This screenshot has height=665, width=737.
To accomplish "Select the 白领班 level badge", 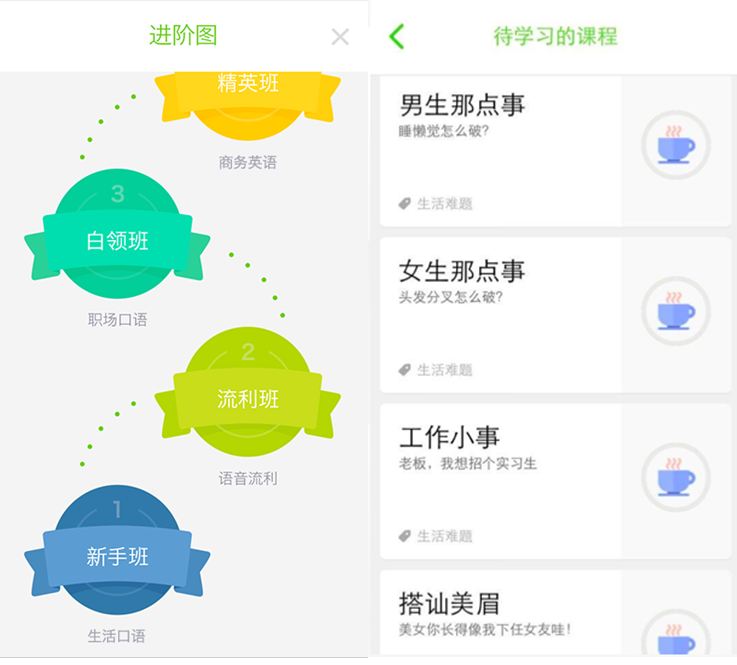I will click(x=117, y=240).
